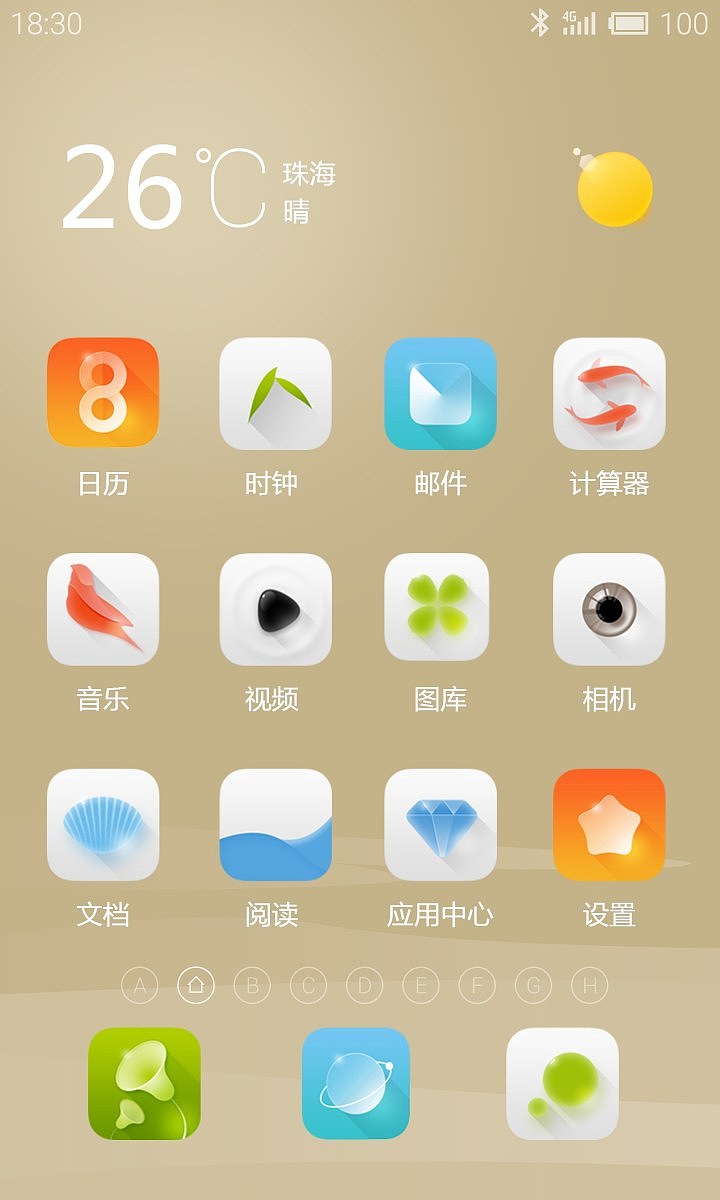Switch to home screen page H
Image resolution: width=720 pixels, height=1200 pixels.
(588, 984)
